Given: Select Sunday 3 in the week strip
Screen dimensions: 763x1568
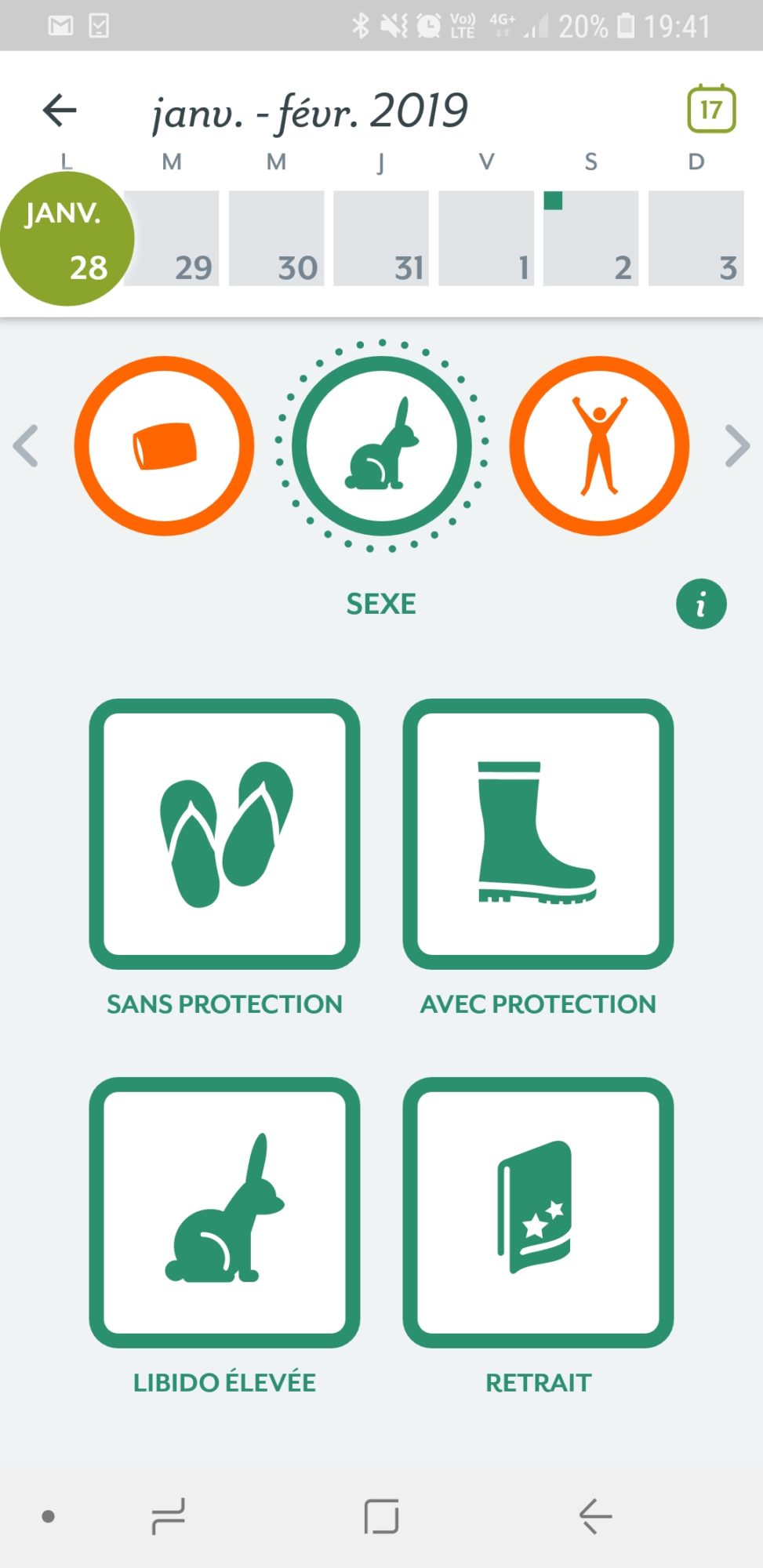Looking at the screenshot, I should [696, 238].
